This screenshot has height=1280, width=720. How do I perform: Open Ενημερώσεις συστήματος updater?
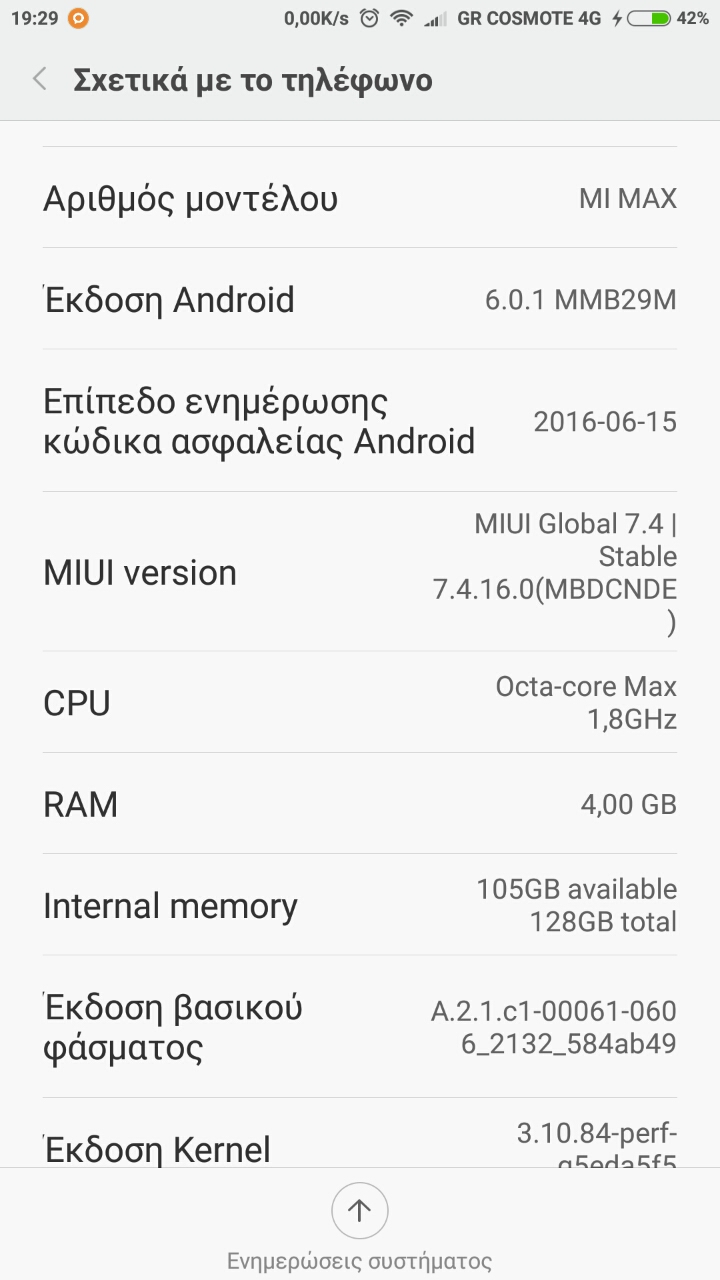[x=359, y=1211]
